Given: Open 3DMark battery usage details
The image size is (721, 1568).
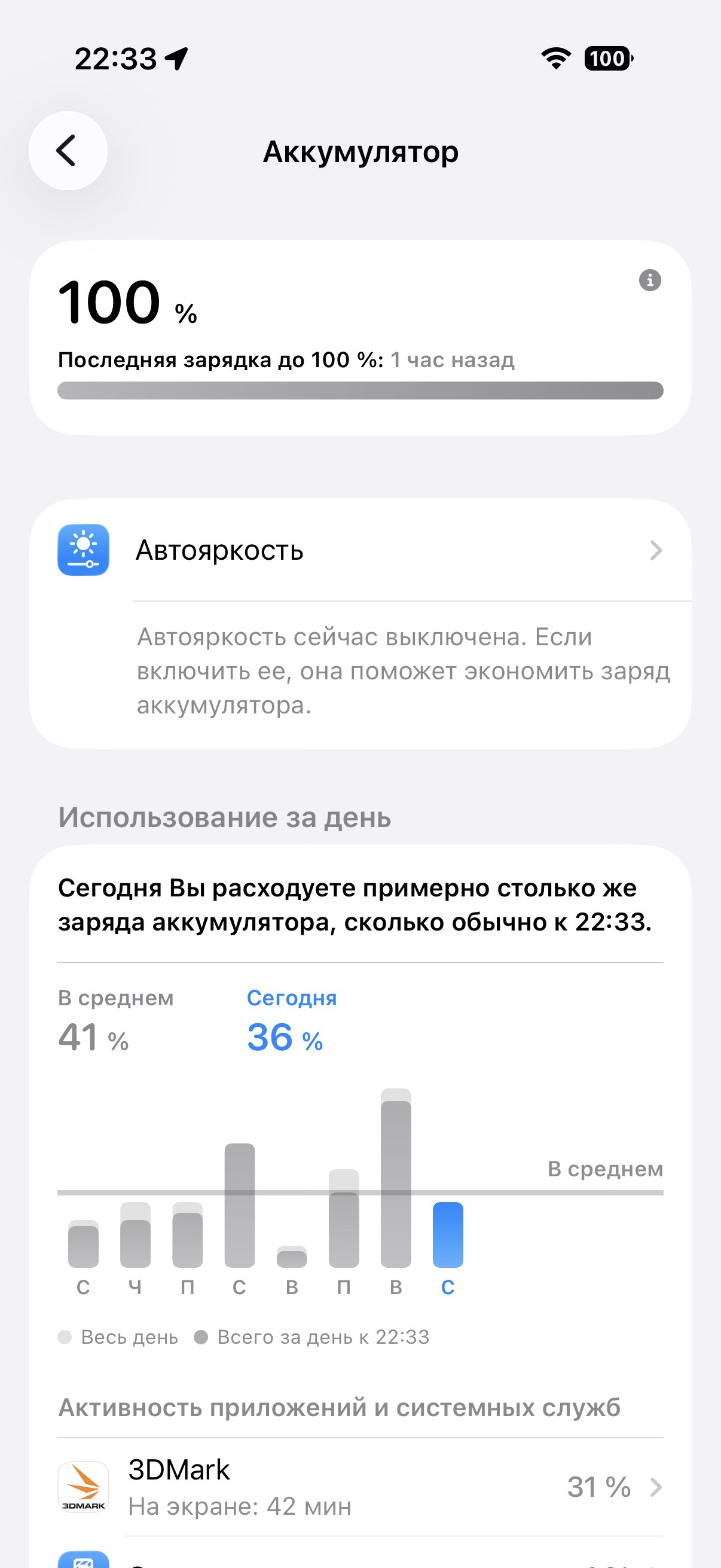Looking at the screenshot, I should pyautogui.click(x=360, y=1487).
